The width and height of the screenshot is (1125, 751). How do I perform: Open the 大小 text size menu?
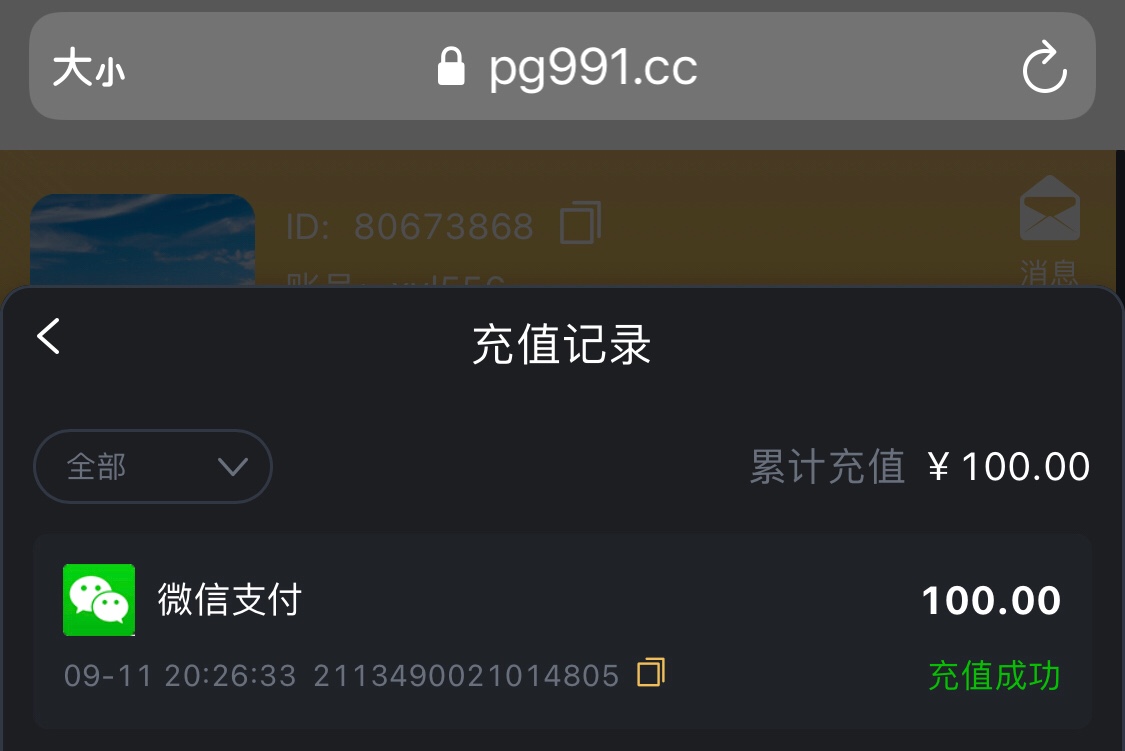[x=89, y=70]
